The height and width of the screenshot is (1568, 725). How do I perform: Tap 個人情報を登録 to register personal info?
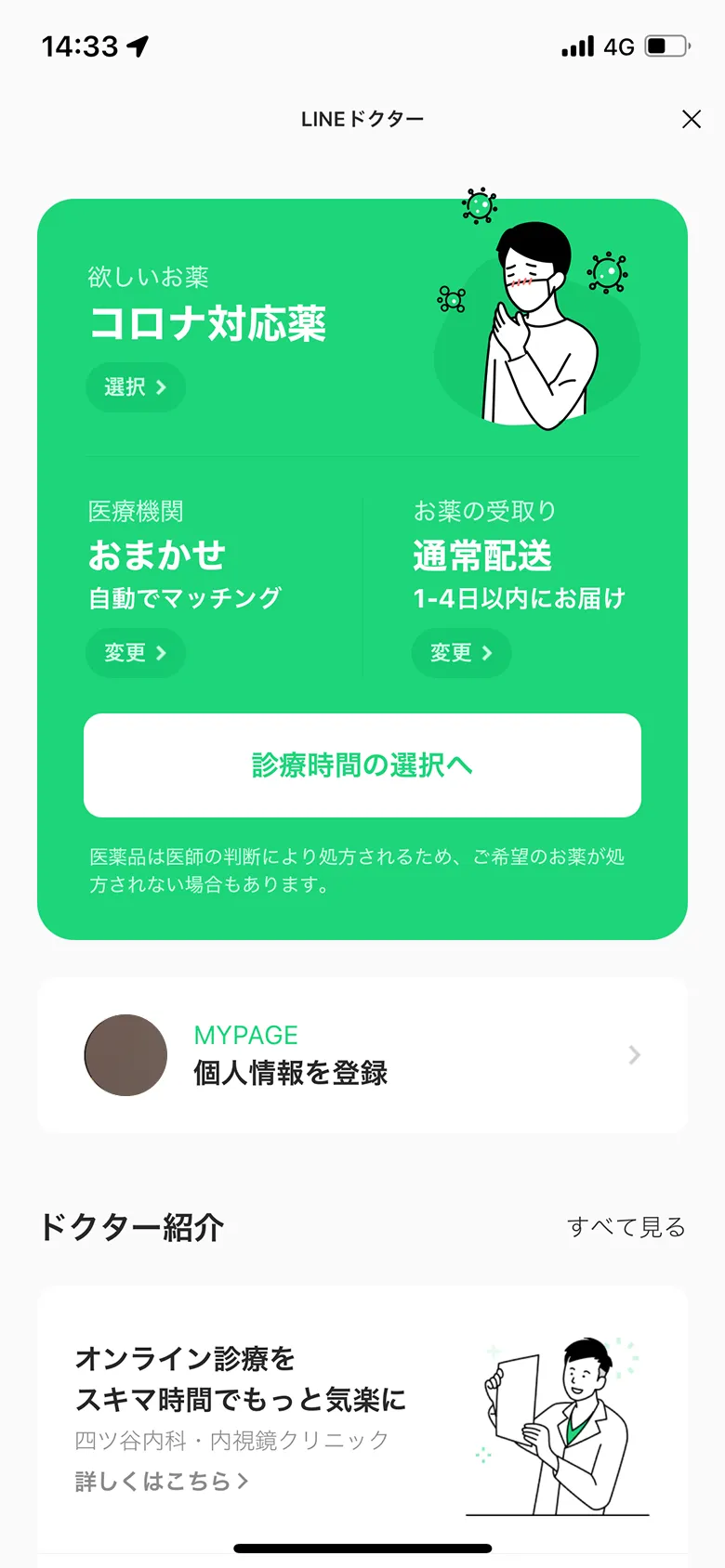[291, 1075]
